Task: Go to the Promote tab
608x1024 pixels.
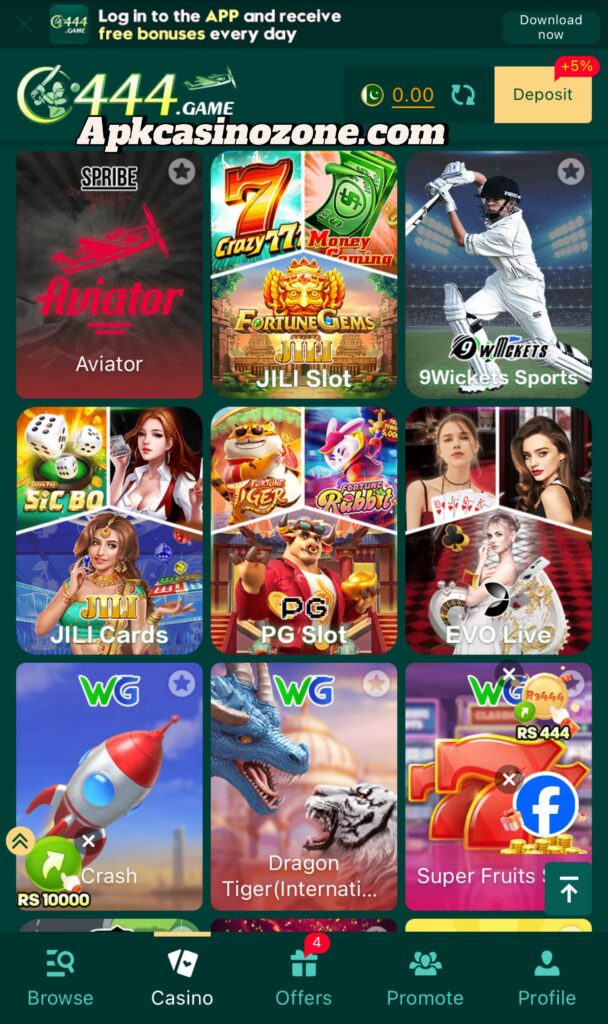Action: tap(425, 979)
